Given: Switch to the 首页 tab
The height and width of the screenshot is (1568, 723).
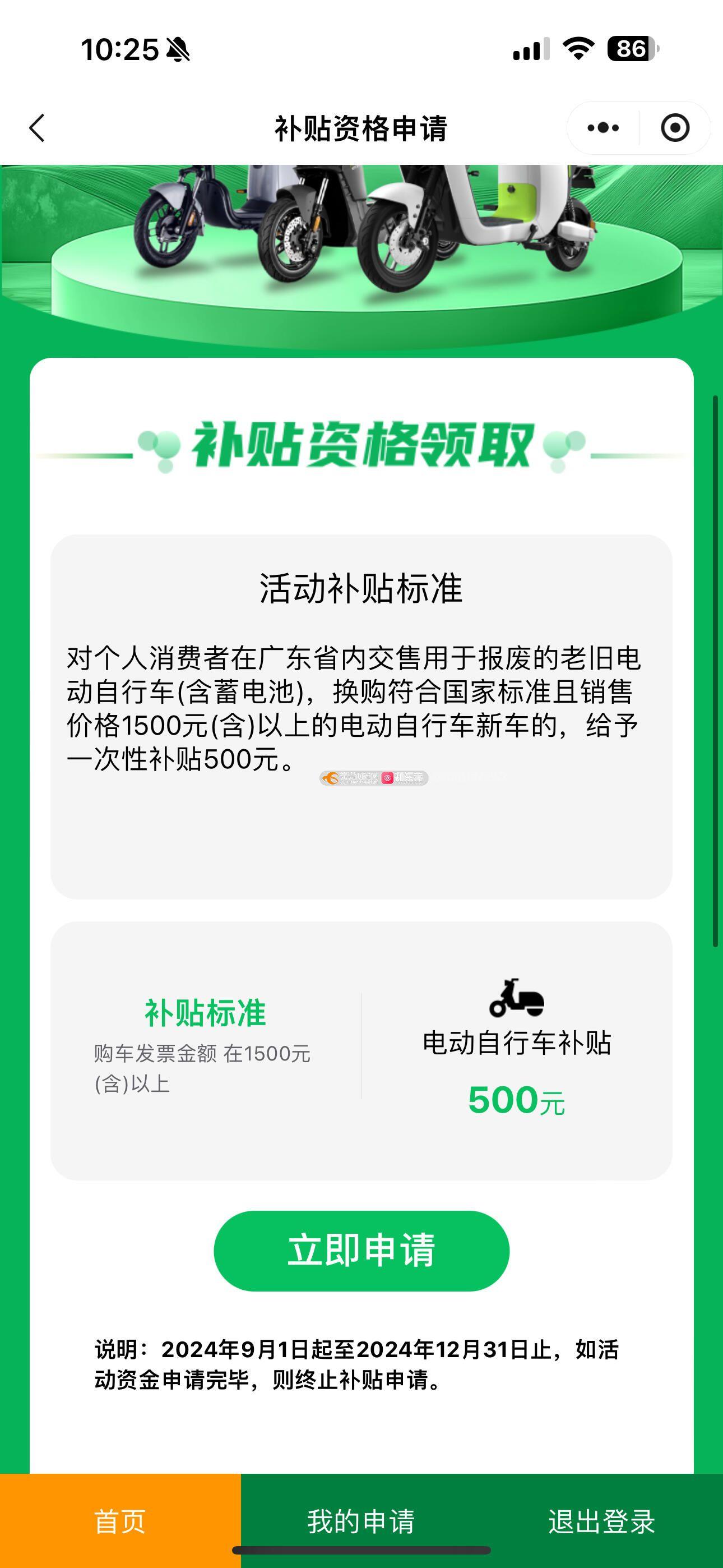Looking at the screenshot, I should [120, 1520].
